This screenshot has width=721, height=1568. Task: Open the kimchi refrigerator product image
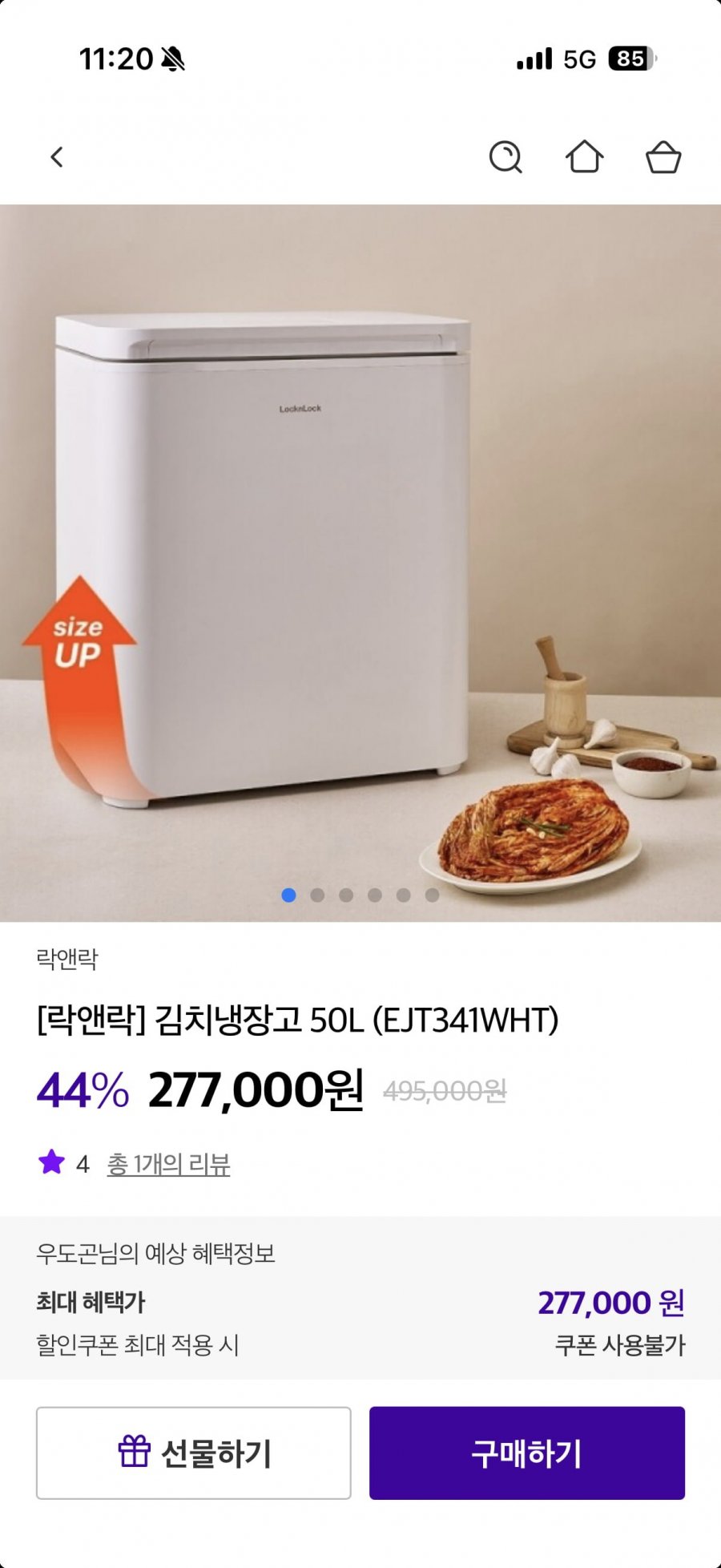pos(360,561)
